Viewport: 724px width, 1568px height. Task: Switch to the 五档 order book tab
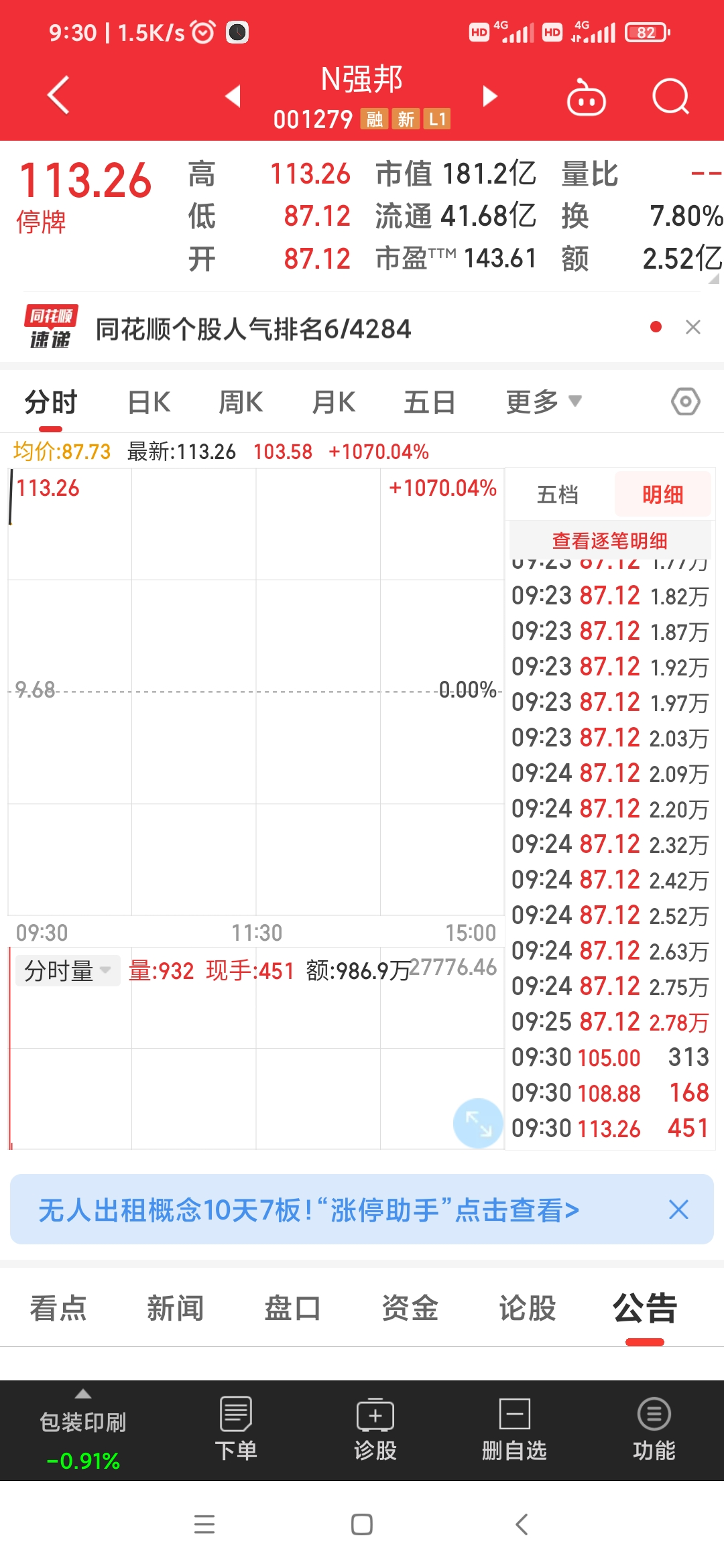point(558,495)
